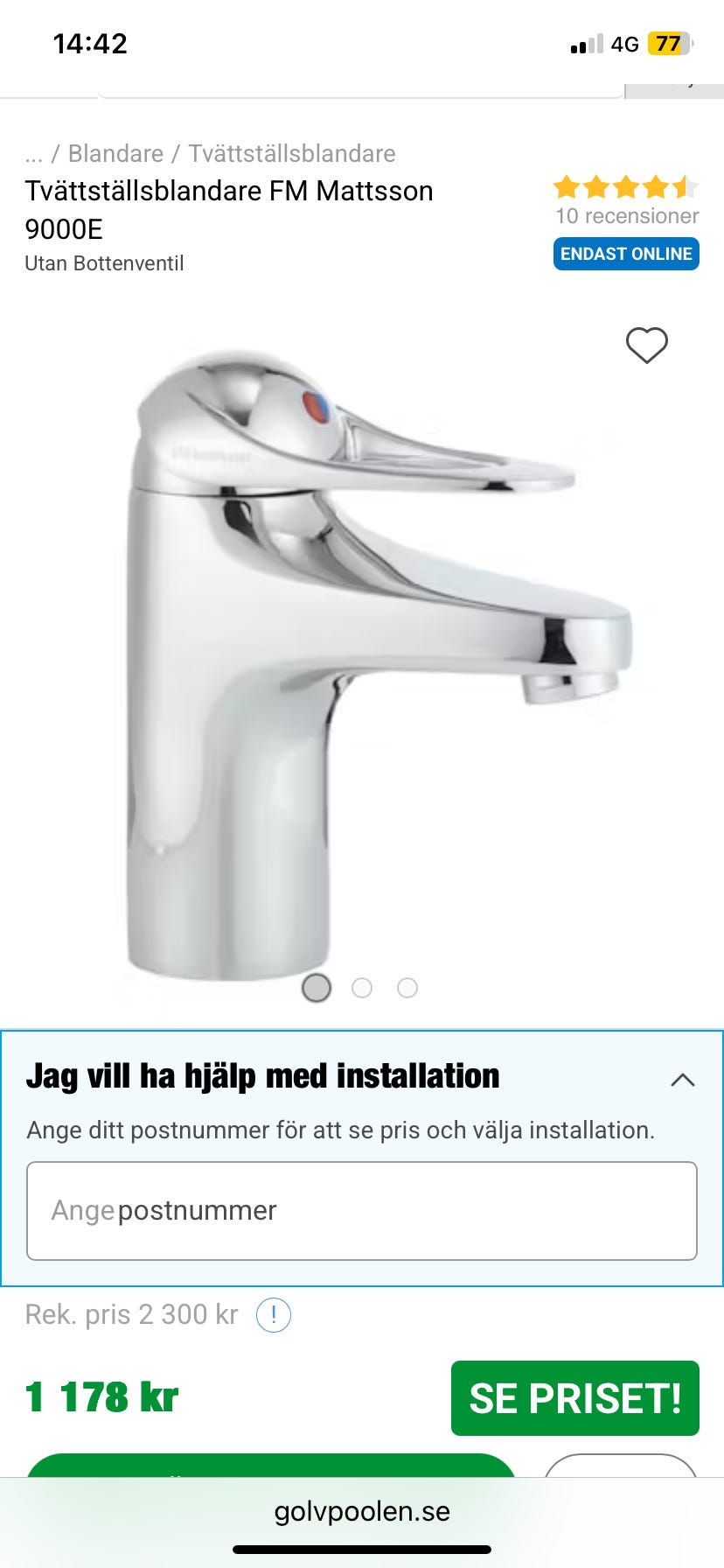
Task: Tap the golvpoolen.se address bar
Action: (361, 1511)
